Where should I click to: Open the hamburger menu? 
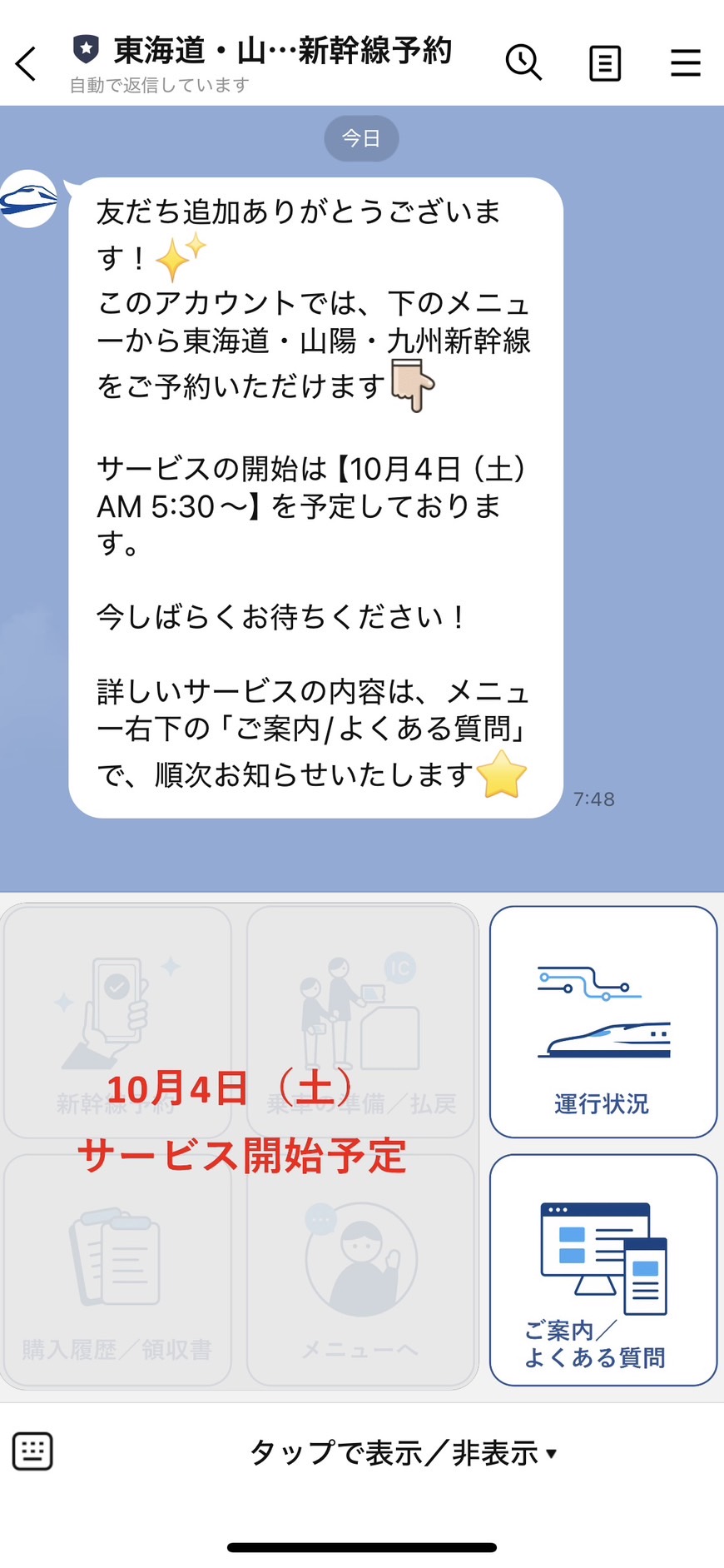point(686,63)
